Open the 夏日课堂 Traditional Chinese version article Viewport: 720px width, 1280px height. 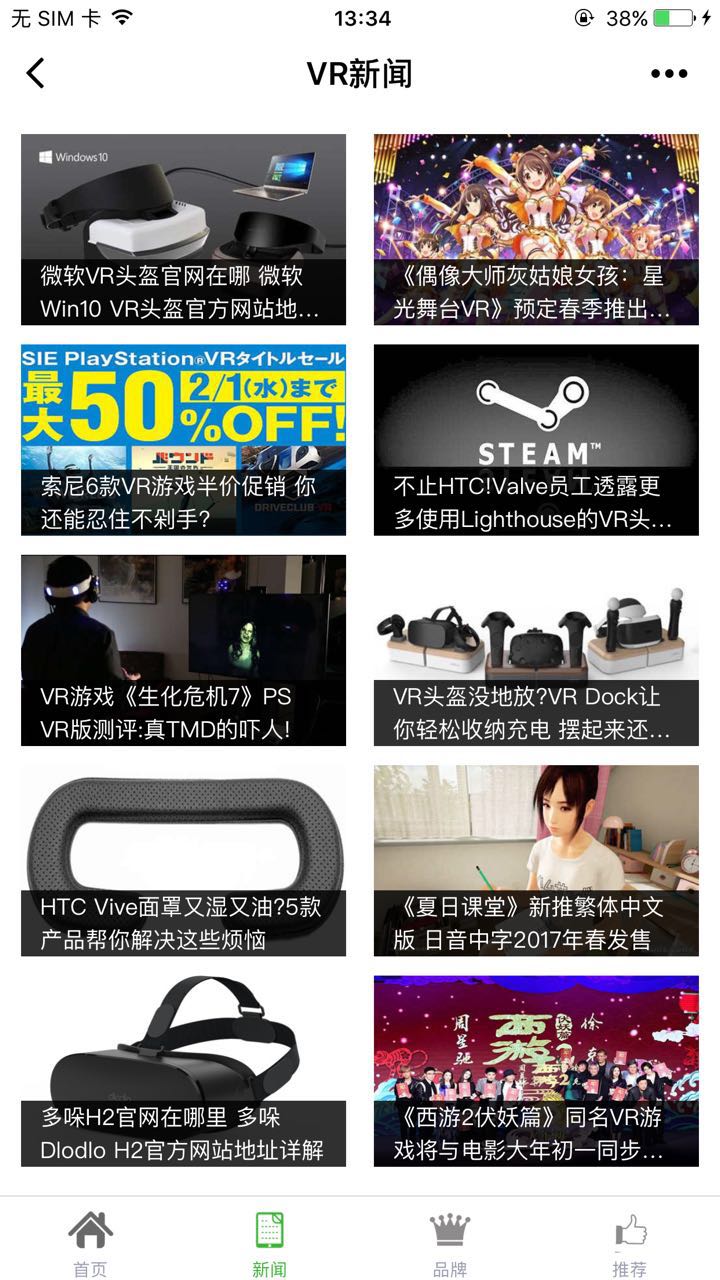point(536,860)
